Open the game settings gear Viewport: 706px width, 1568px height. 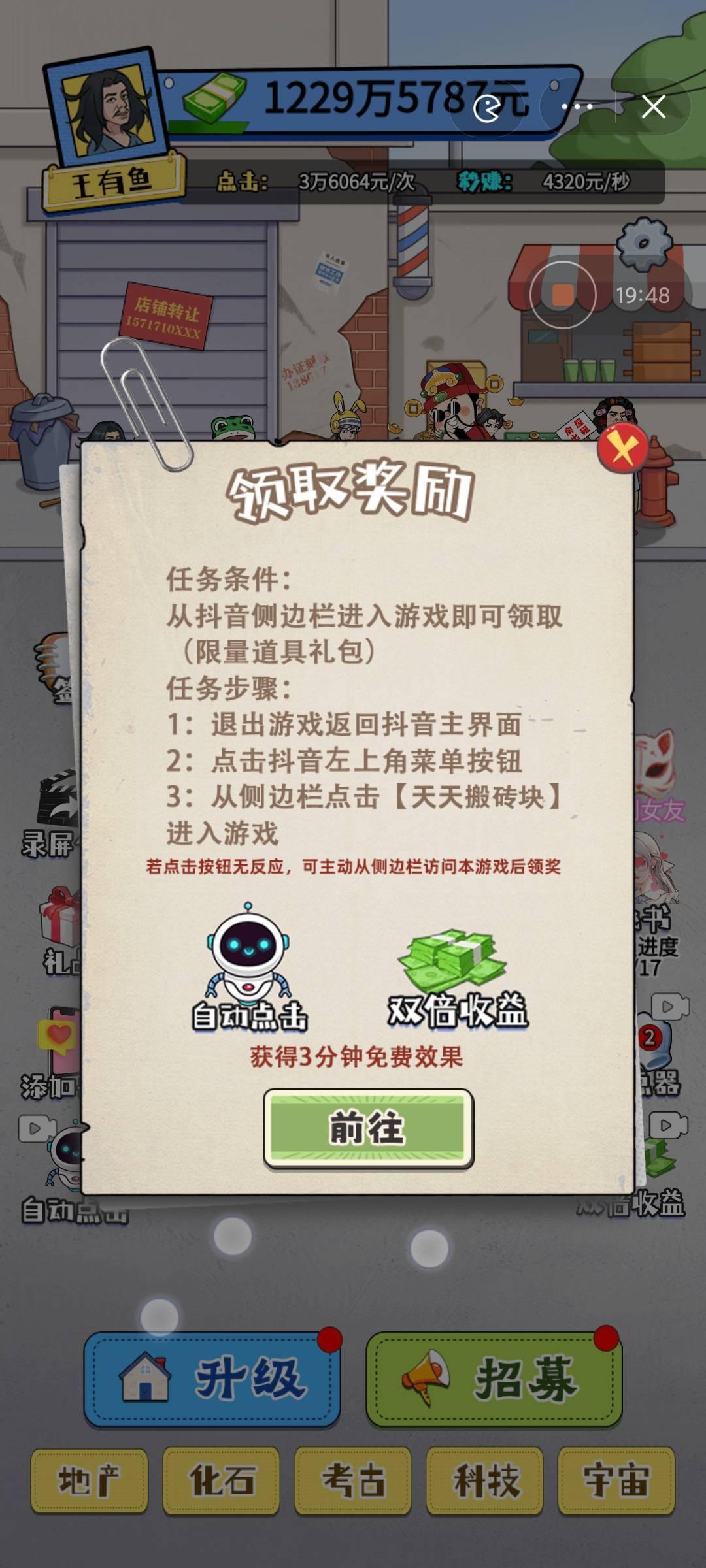644,244
